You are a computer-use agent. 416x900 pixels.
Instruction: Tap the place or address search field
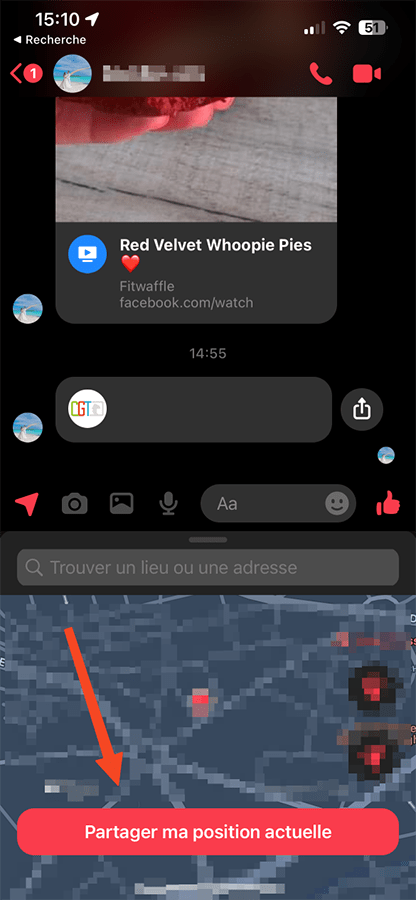pyautogui.click(x=208, y=567)
